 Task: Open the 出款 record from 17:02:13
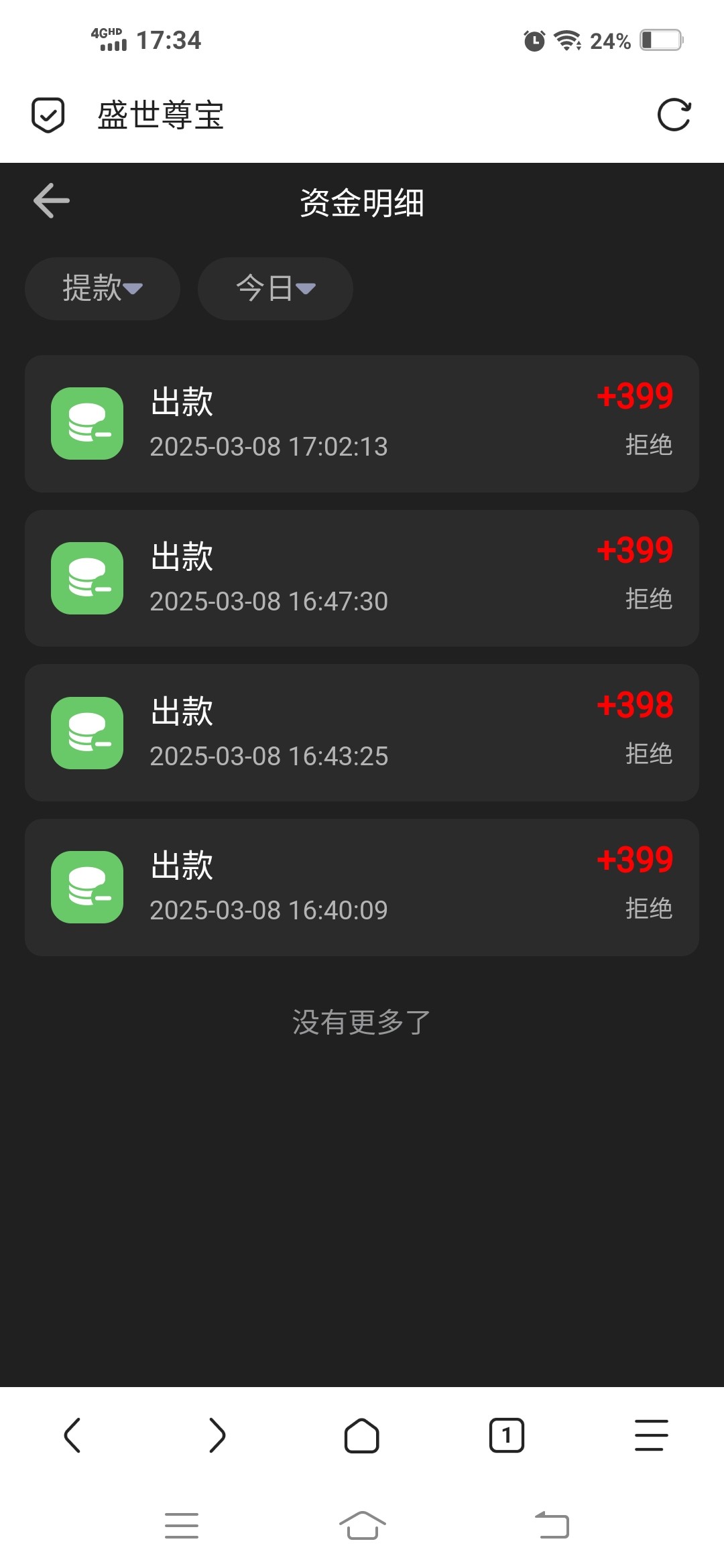tap(362, 423)
